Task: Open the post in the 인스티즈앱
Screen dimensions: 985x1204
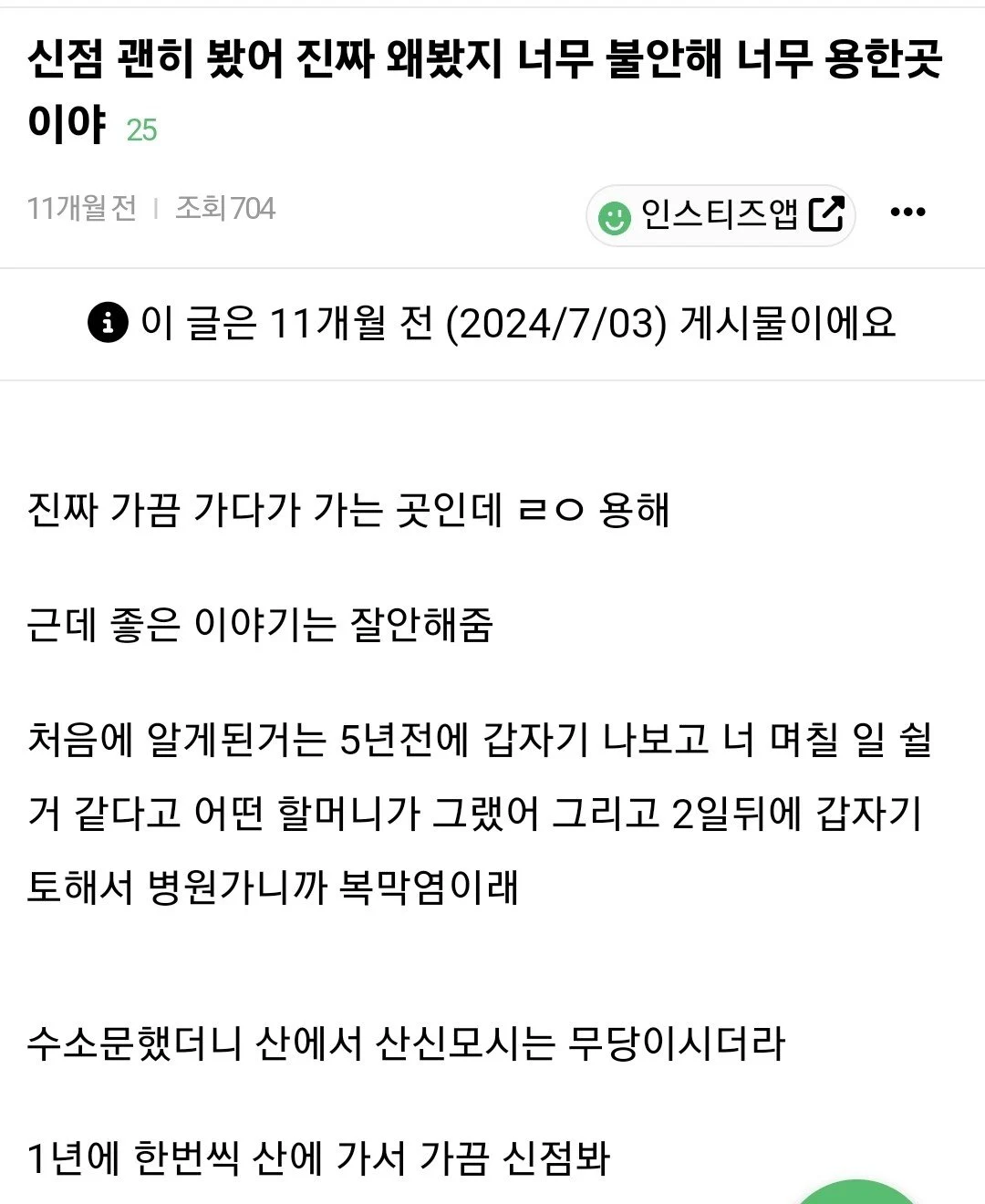Action: click(720, 215)
